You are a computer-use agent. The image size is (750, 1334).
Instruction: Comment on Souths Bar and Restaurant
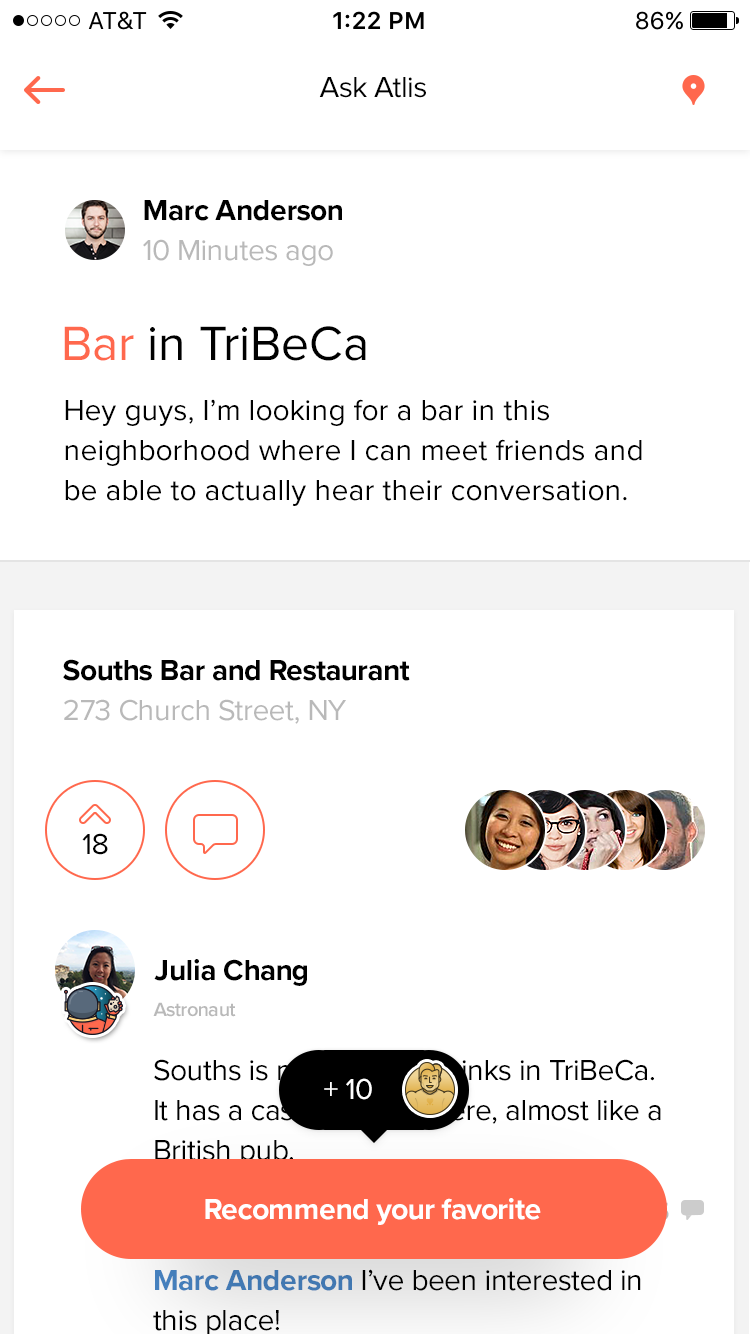point(215,830)
